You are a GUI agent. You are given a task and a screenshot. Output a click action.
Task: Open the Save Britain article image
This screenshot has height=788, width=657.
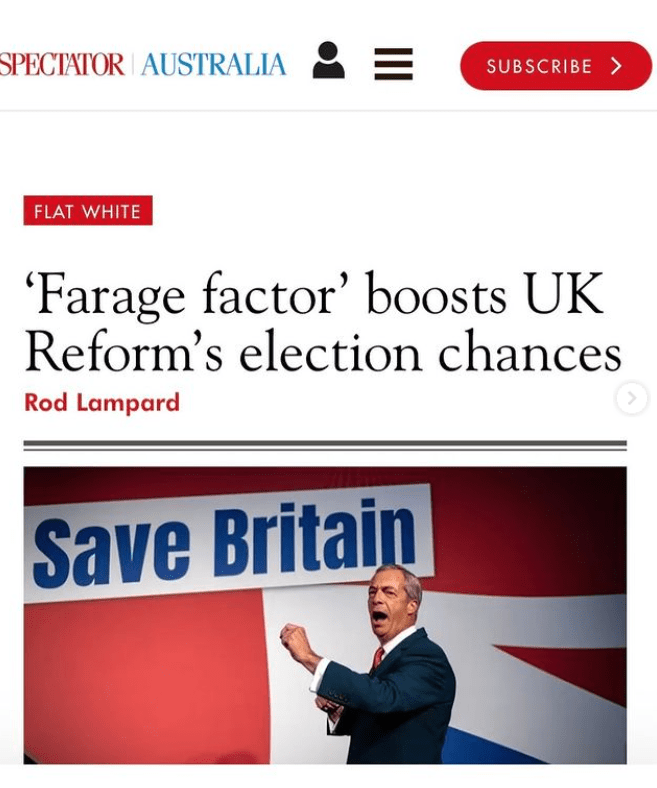point(325,614)
